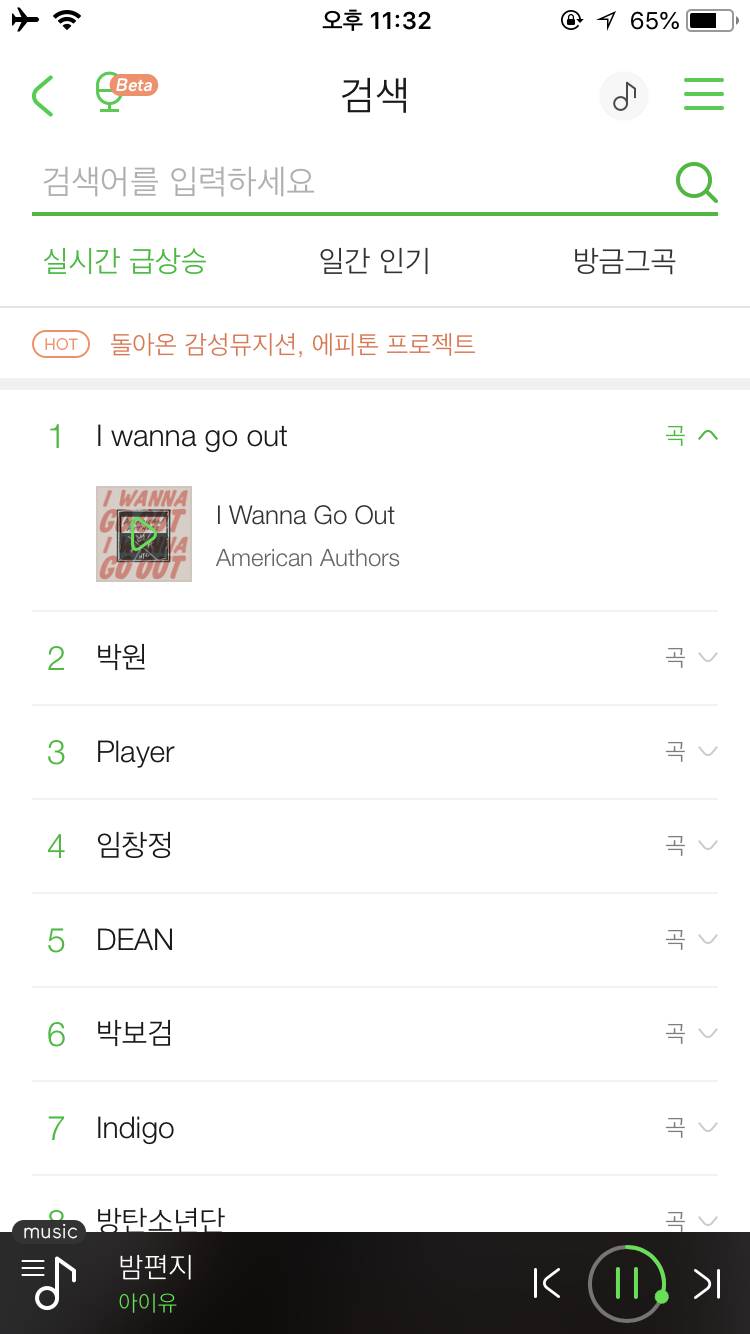Switch to the 일간 인기 tab
Viewport: 750px width, 1334px height.
(374, 261)
